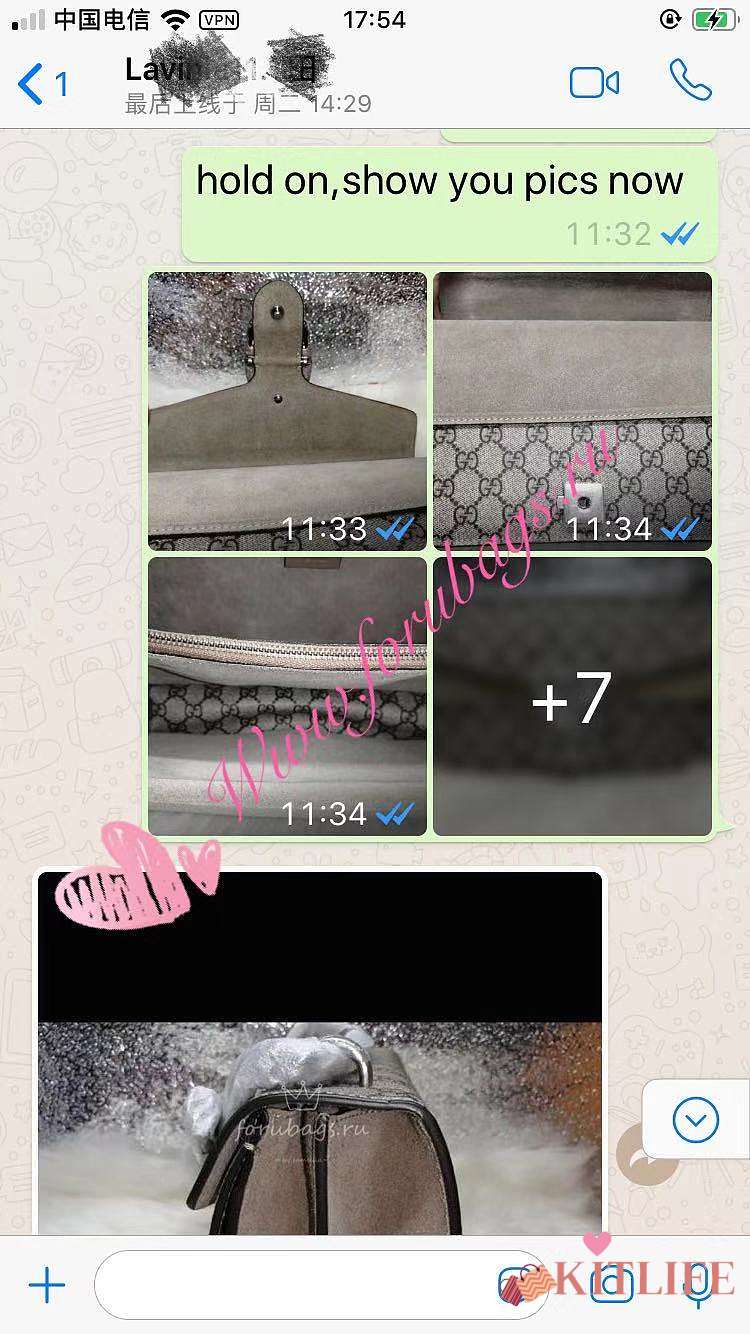Jump to the latest messages arrow
The image size is (750, 1334).
(696, 1119)
